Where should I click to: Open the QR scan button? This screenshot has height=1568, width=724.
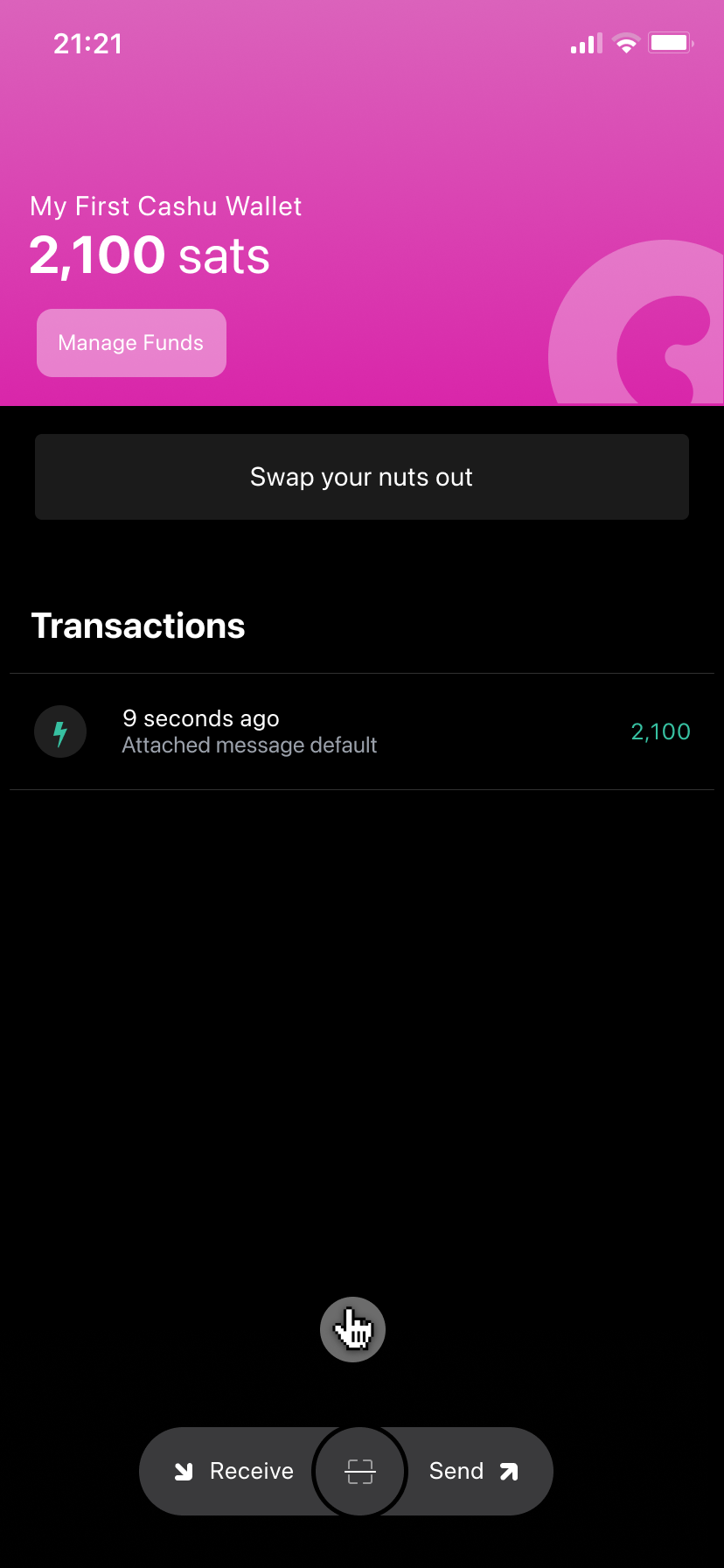click(360, 1471)
